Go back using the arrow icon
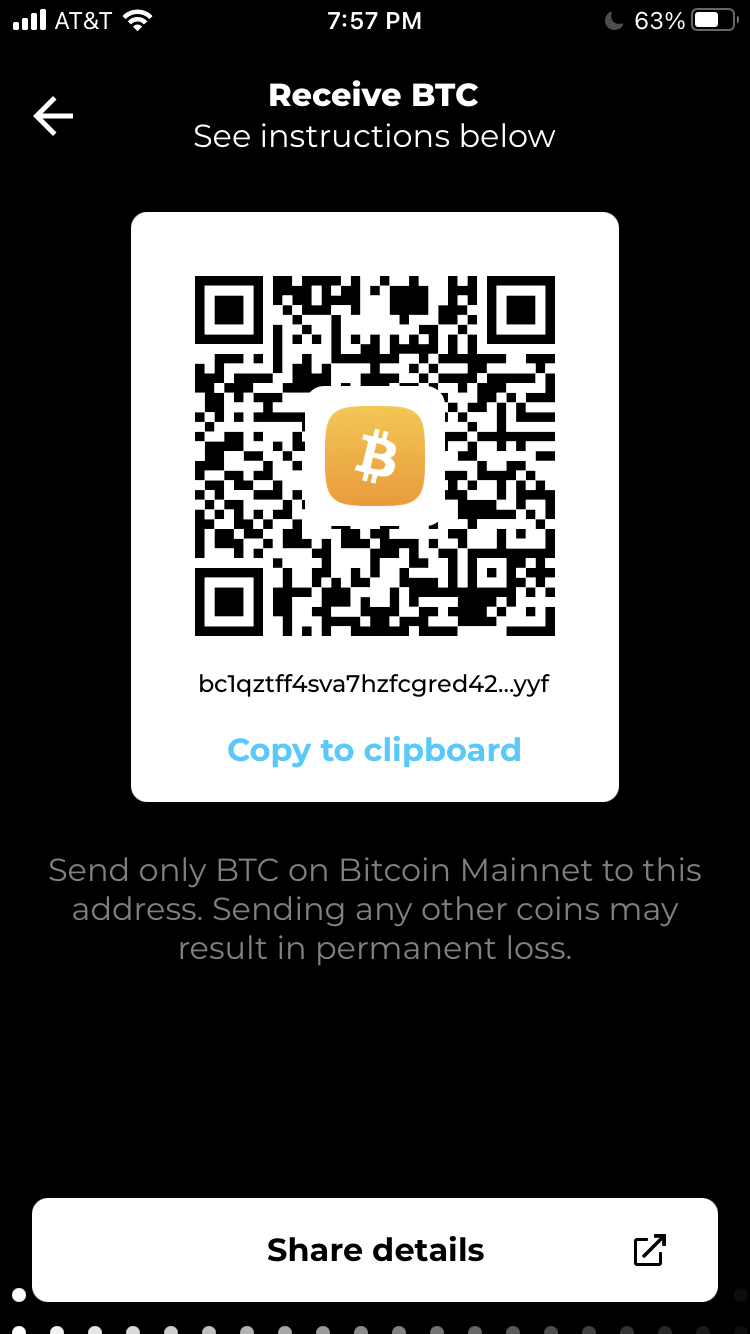The width and height of the screenshot is (750, 1334). [x=53, y=117]
